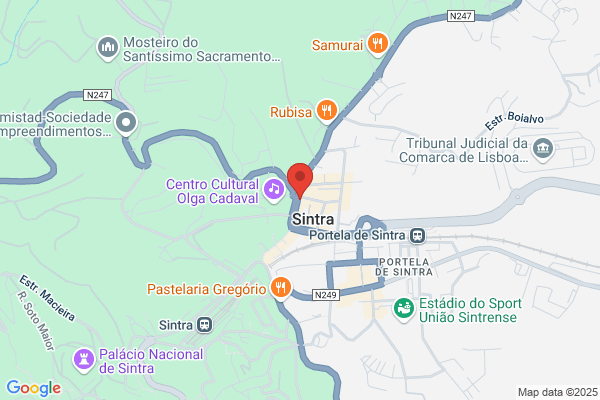600x400 pixels.
Task: Open Tribunal Judicial da Comarca de Lisboa marker
Action: pyautogui.click(x=543, y=149)
